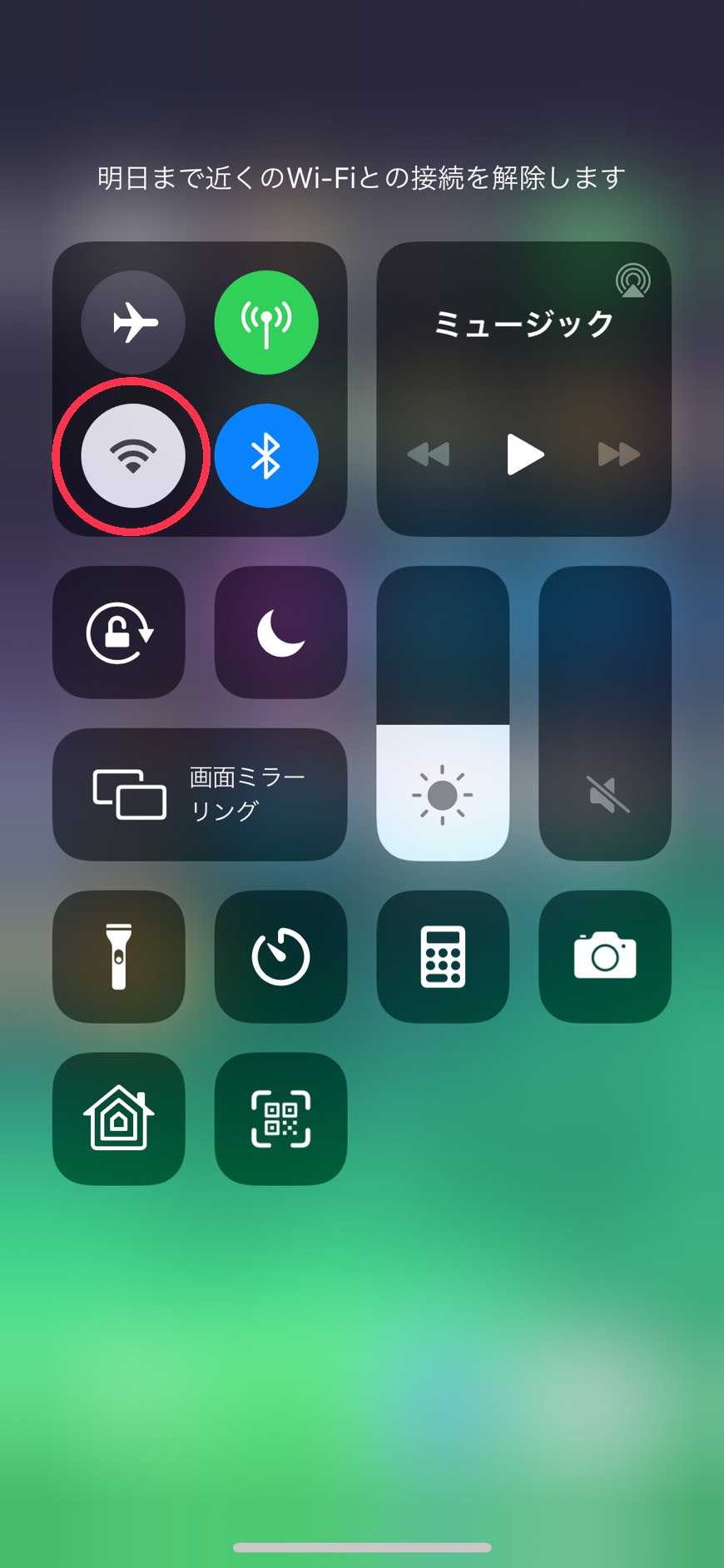The height and width of the screenshot is (1568, 724).
Task: Enable Do Not Disturb moon
Action: (x=280, y=633)
